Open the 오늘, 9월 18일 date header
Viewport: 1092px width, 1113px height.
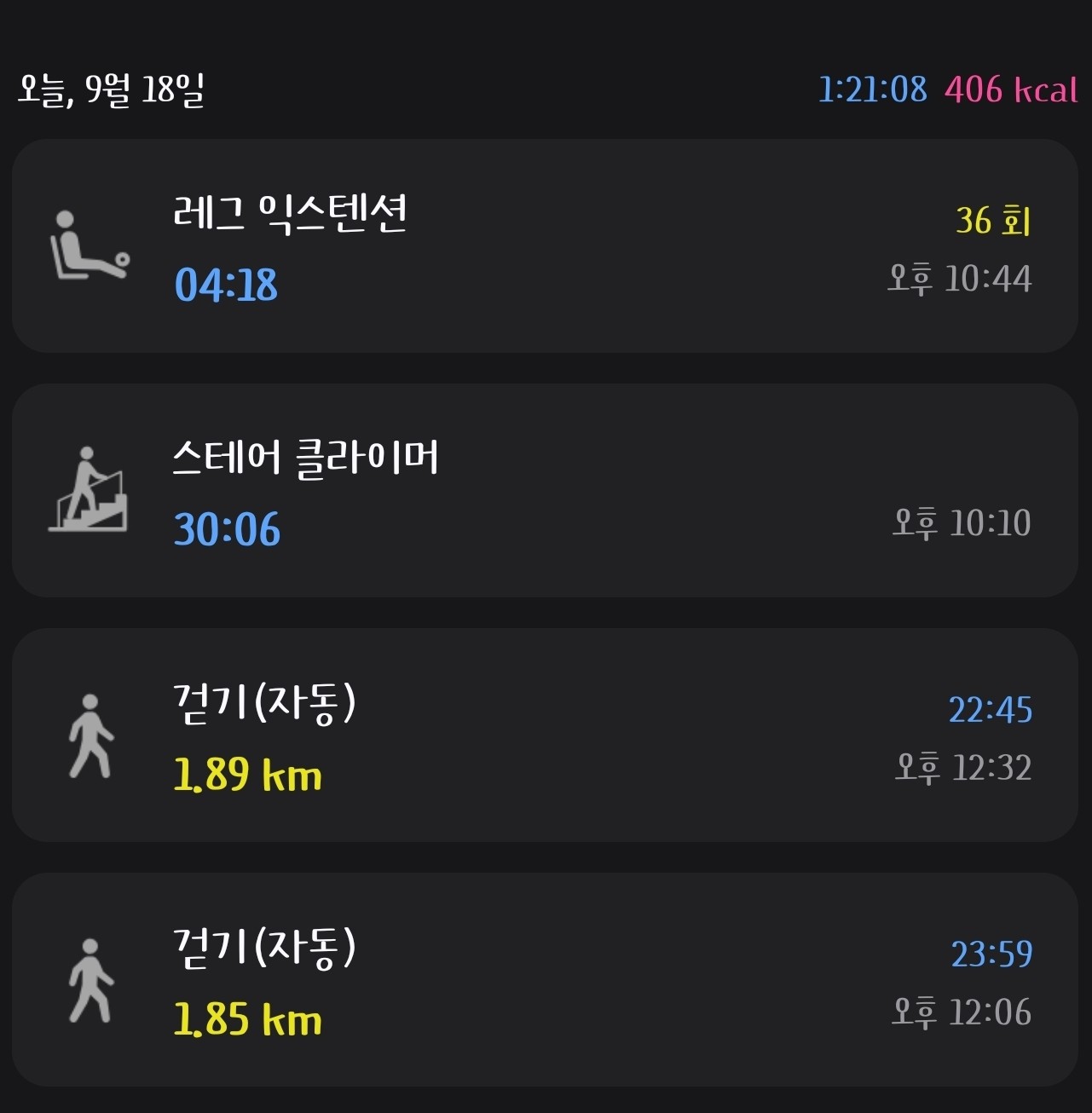[x=117, y=87]
